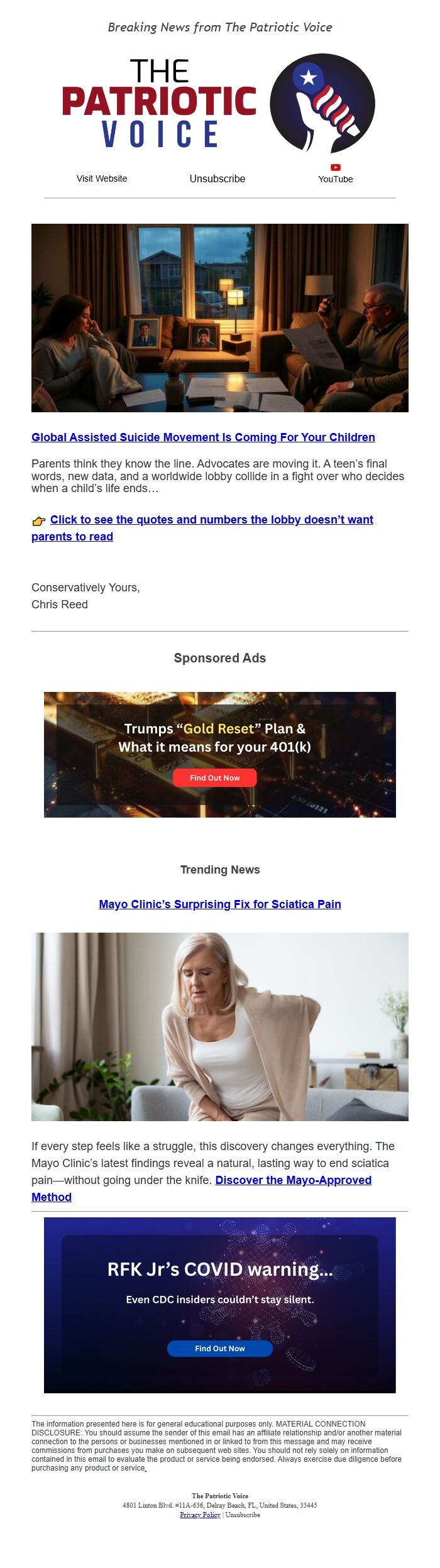The height and width of the screenshot is (1568, 440).
Task: Open Mayo Clinic's Surprising Fix headline
Action: tap(220, 904)
